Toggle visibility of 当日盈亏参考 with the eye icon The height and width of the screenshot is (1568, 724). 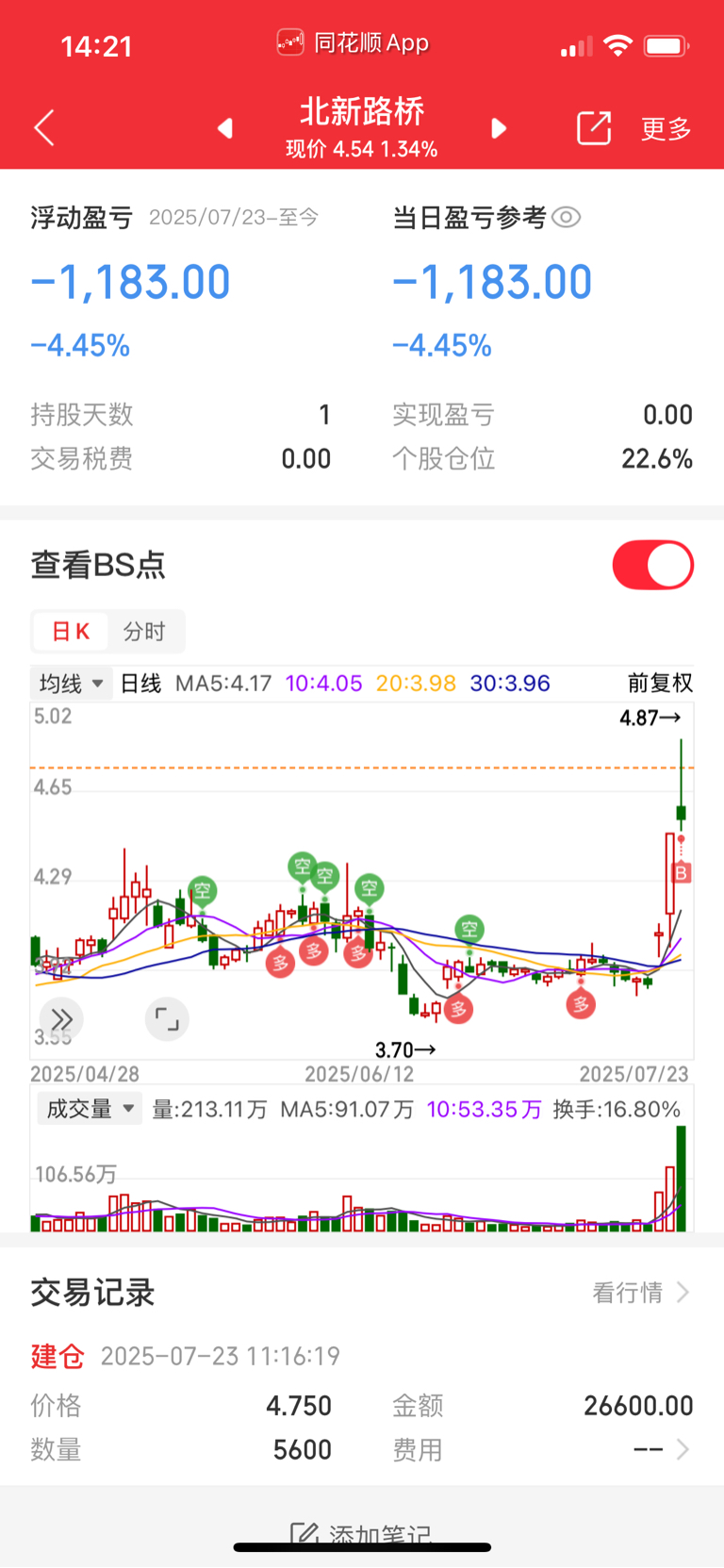(x=566, y=218)
